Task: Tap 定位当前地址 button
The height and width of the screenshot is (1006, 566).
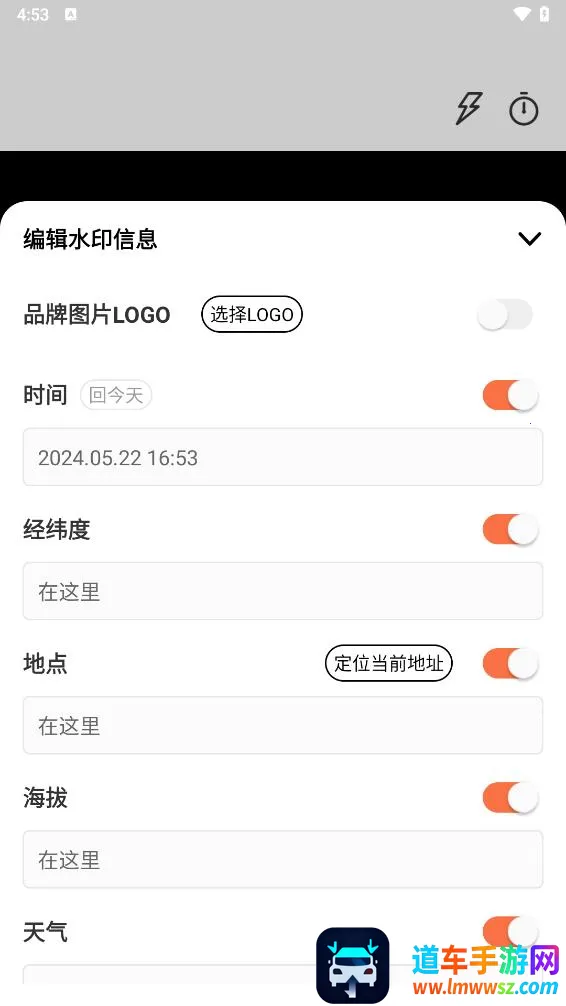Action: [389, 663]
